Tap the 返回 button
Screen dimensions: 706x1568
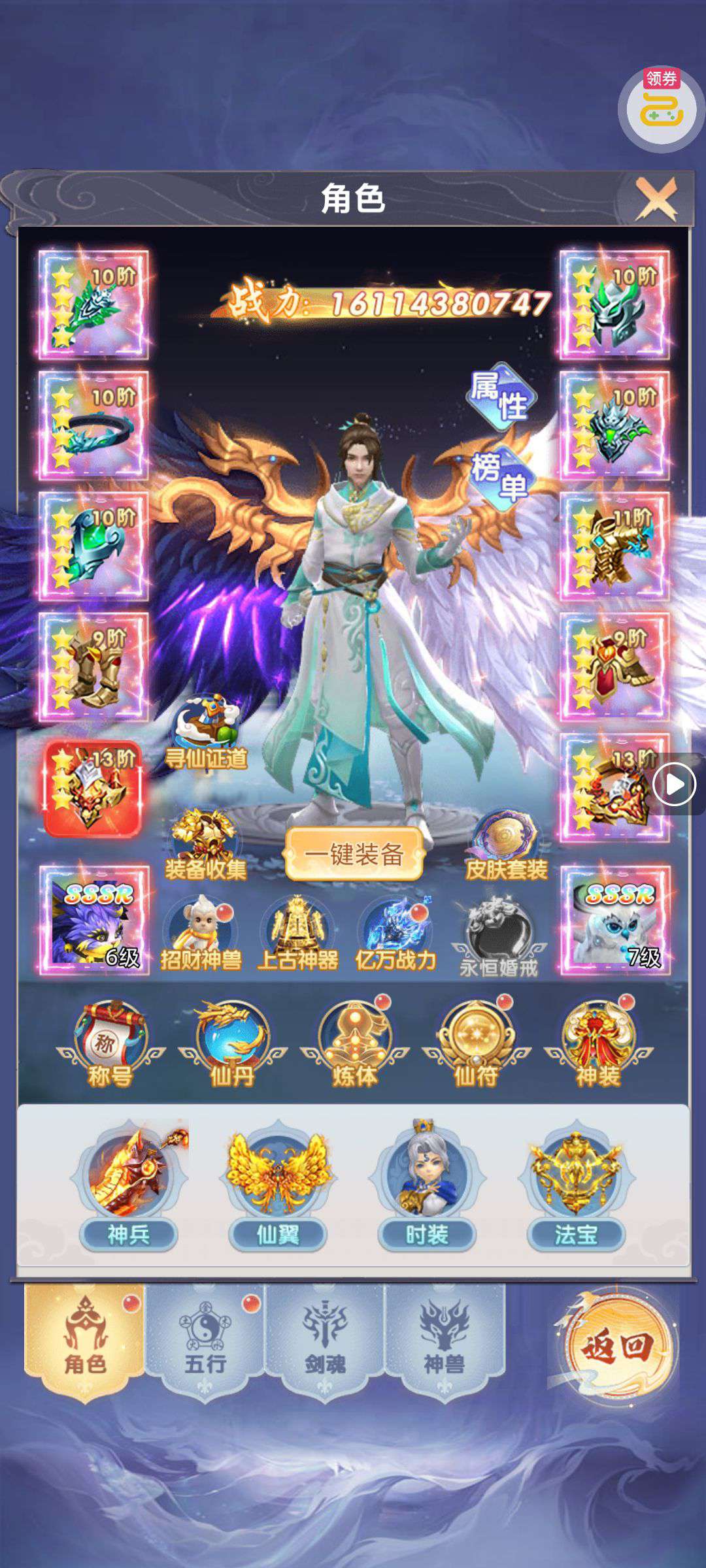[618, 1346]
